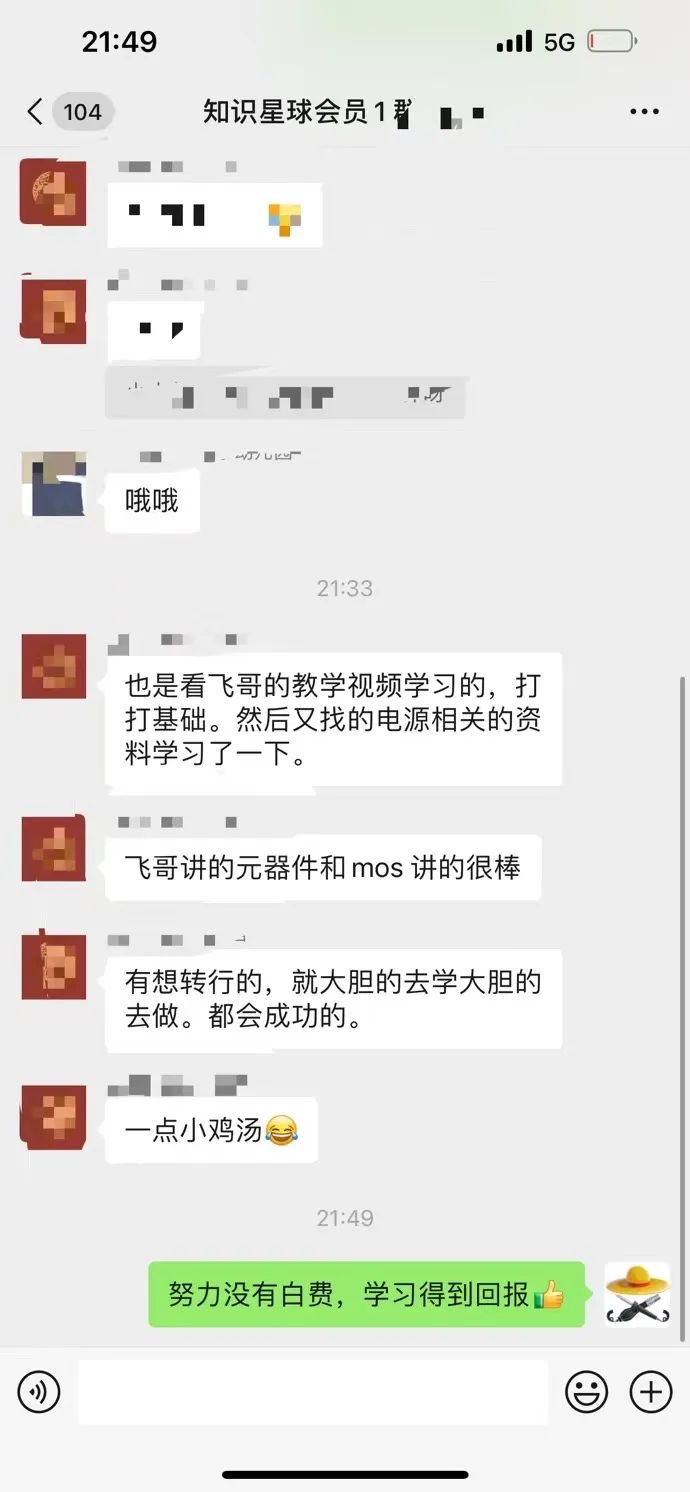Open avatar beside 飞哥讲的元器件 message
This screenshot has width=690, height=1492.
[53, 849]
